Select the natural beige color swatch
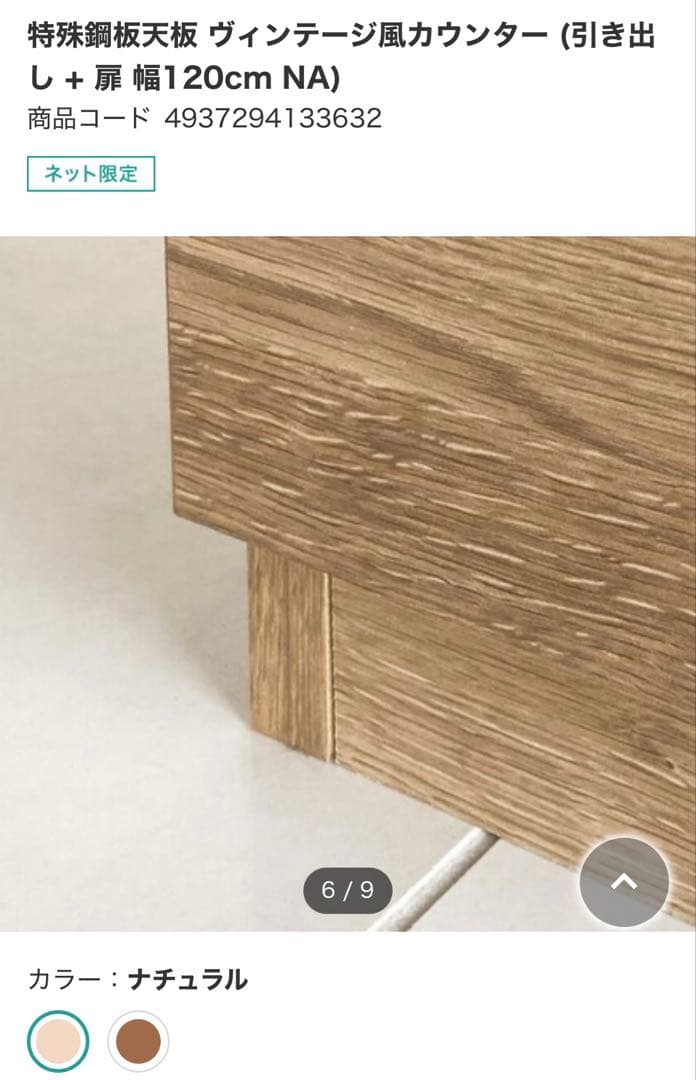Image resolution: width=696 pixels, height=1080 pixels. pos(58,1041)
